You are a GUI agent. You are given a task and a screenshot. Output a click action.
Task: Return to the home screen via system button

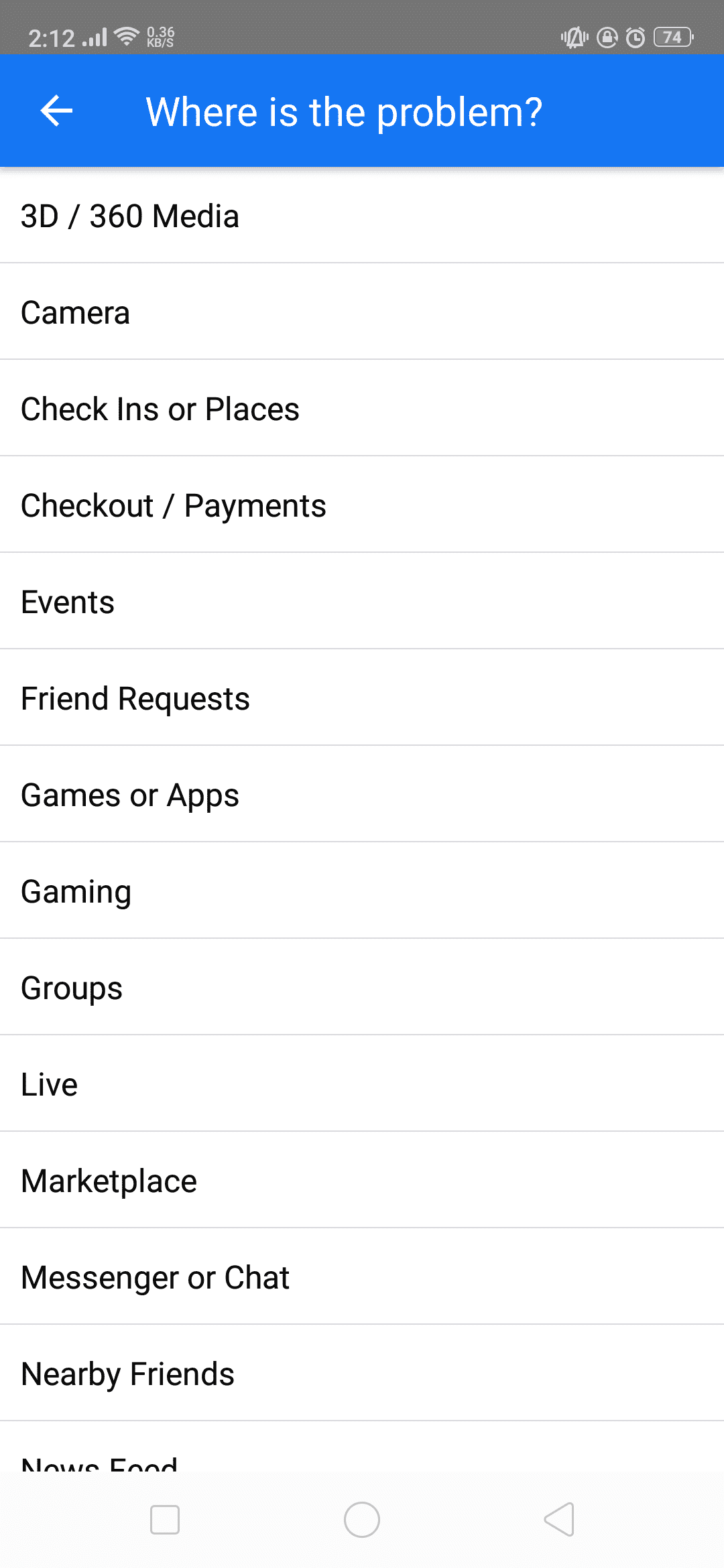(362, 1519)
